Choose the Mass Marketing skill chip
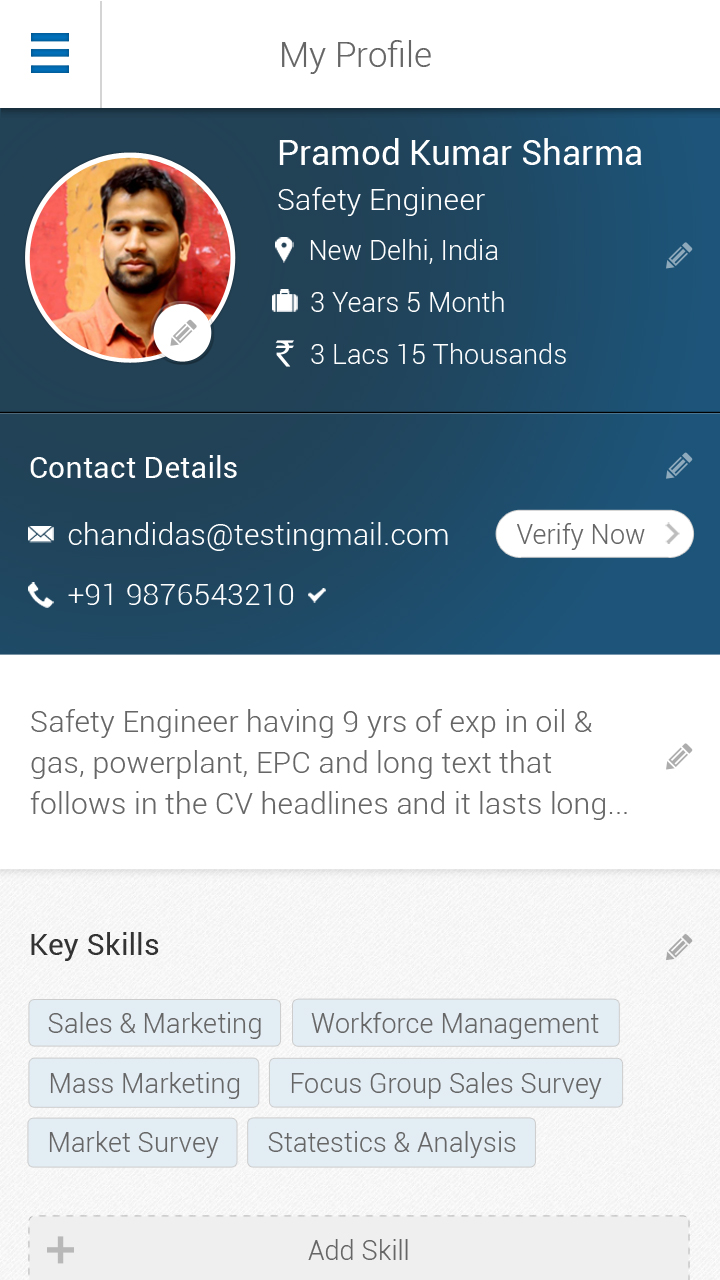Viewport: 720px width, 1280px height. (x=144, y=1083)
